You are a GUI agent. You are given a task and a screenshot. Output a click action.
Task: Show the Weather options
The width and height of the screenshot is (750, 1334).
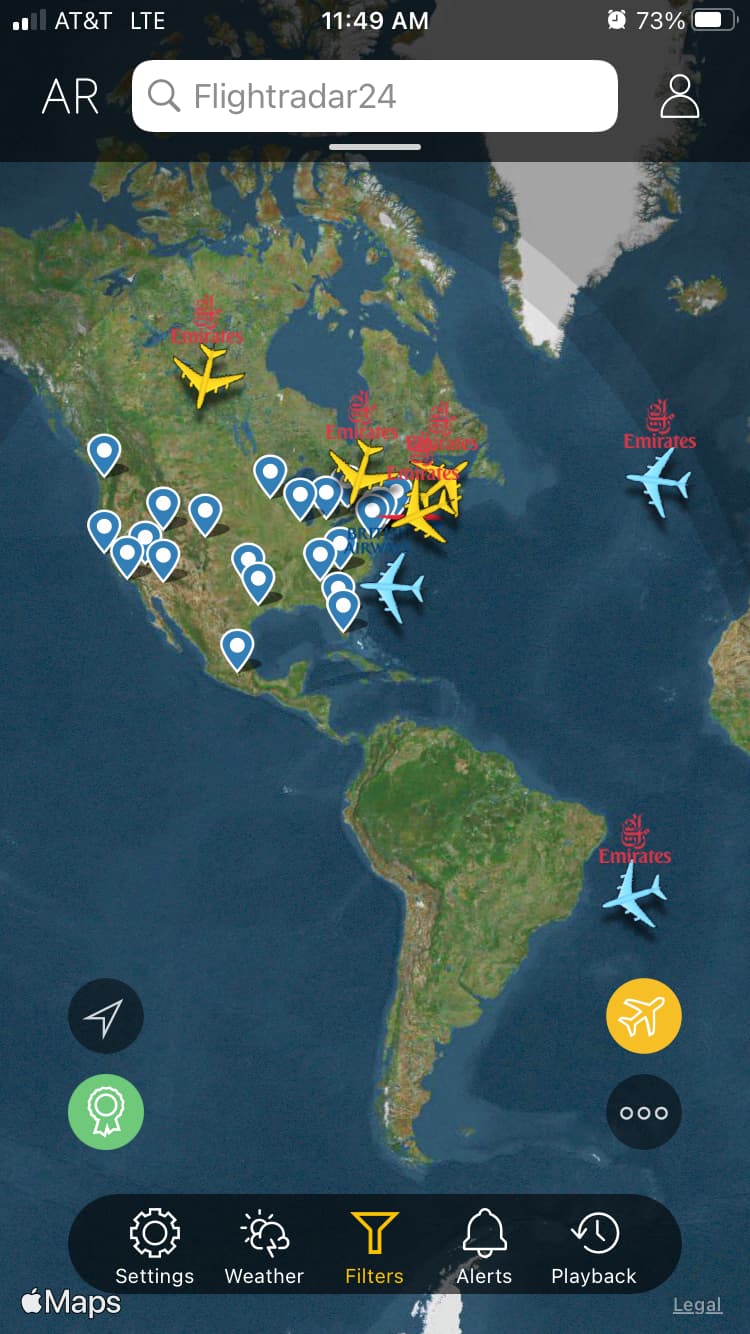point(264,1246)
